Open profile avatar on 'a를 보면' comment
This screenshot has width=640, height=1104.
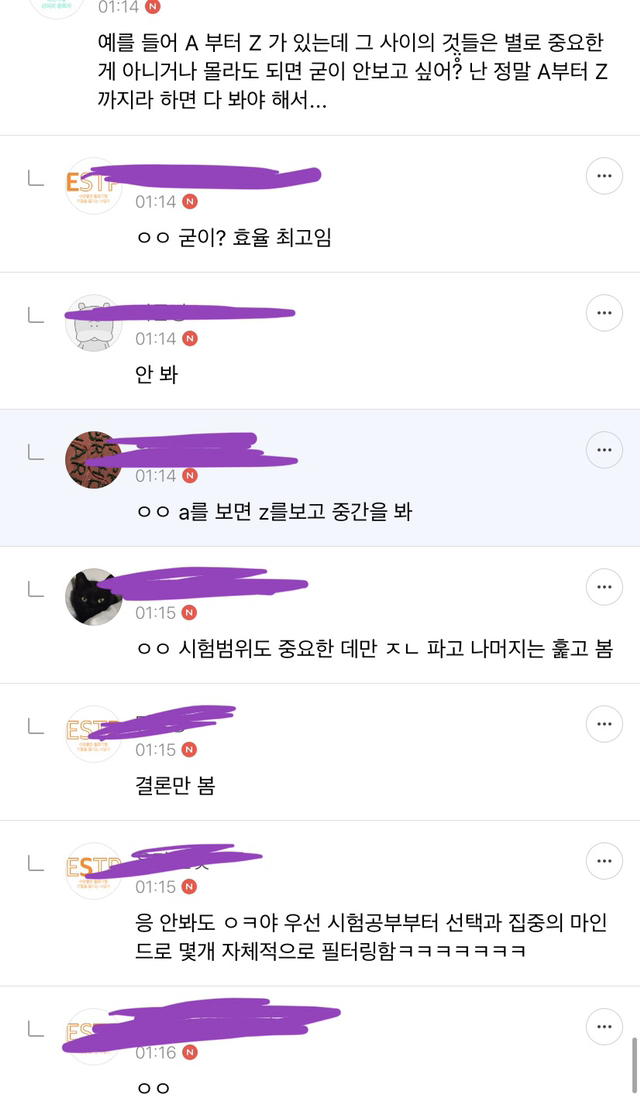pyautogui.click(x=93, y=459)
